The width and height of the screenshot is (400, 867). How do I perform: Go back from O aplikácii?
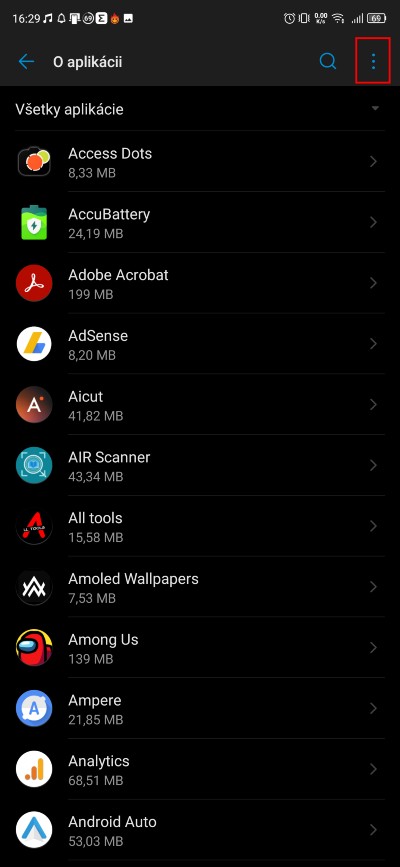tap(26, 61)
